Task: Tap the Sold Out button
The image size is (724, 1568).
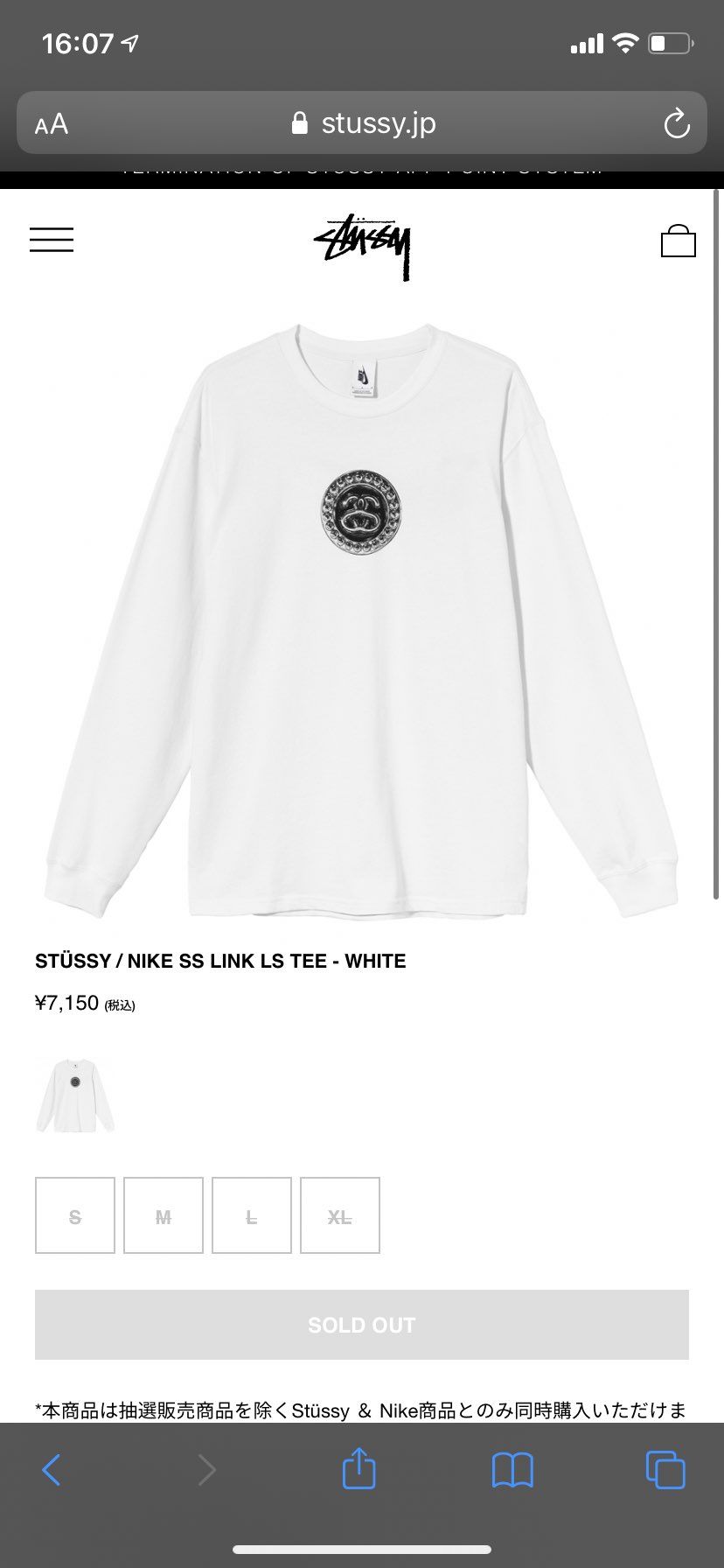Action: tap(362, 1325)
